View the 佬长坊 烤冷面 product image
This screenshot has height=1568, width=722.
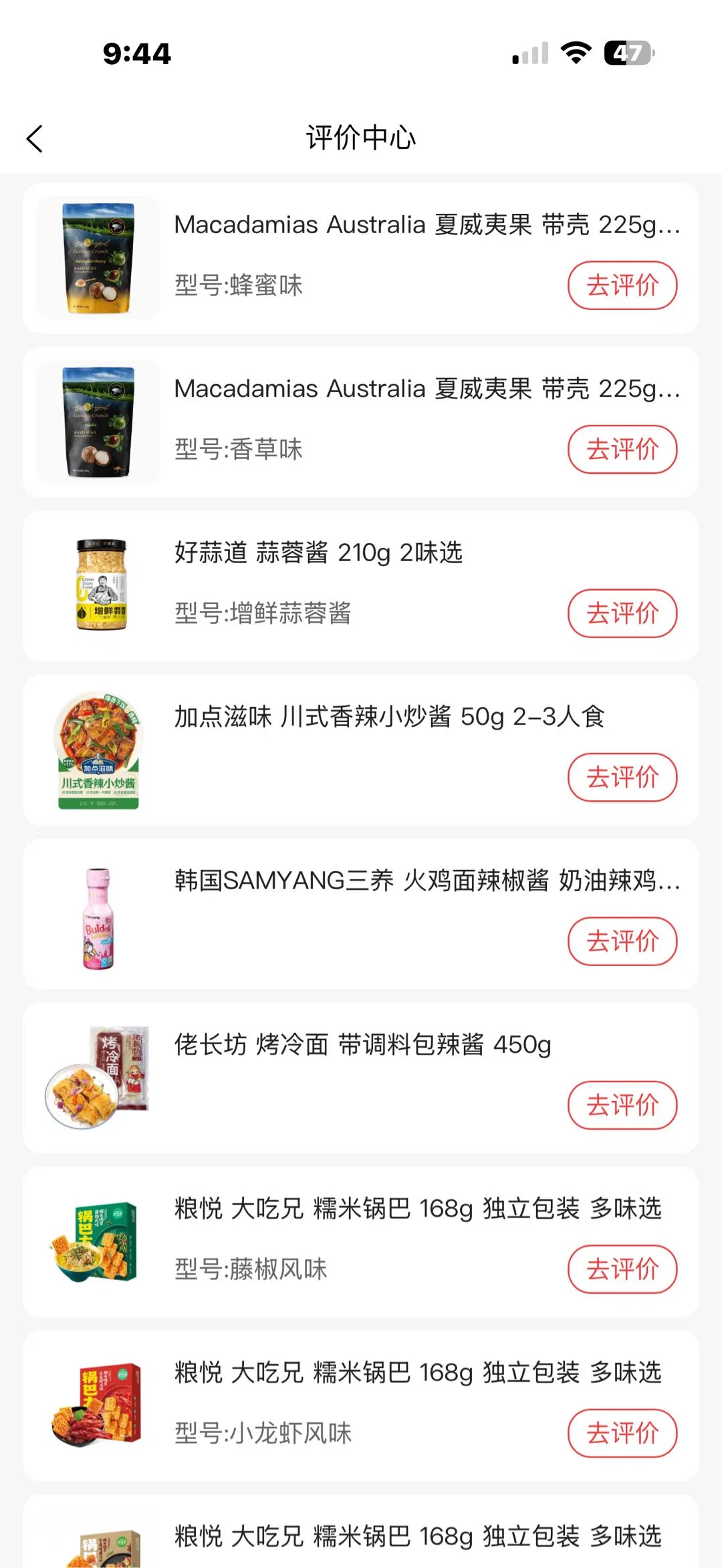(x=98, y=1077)
